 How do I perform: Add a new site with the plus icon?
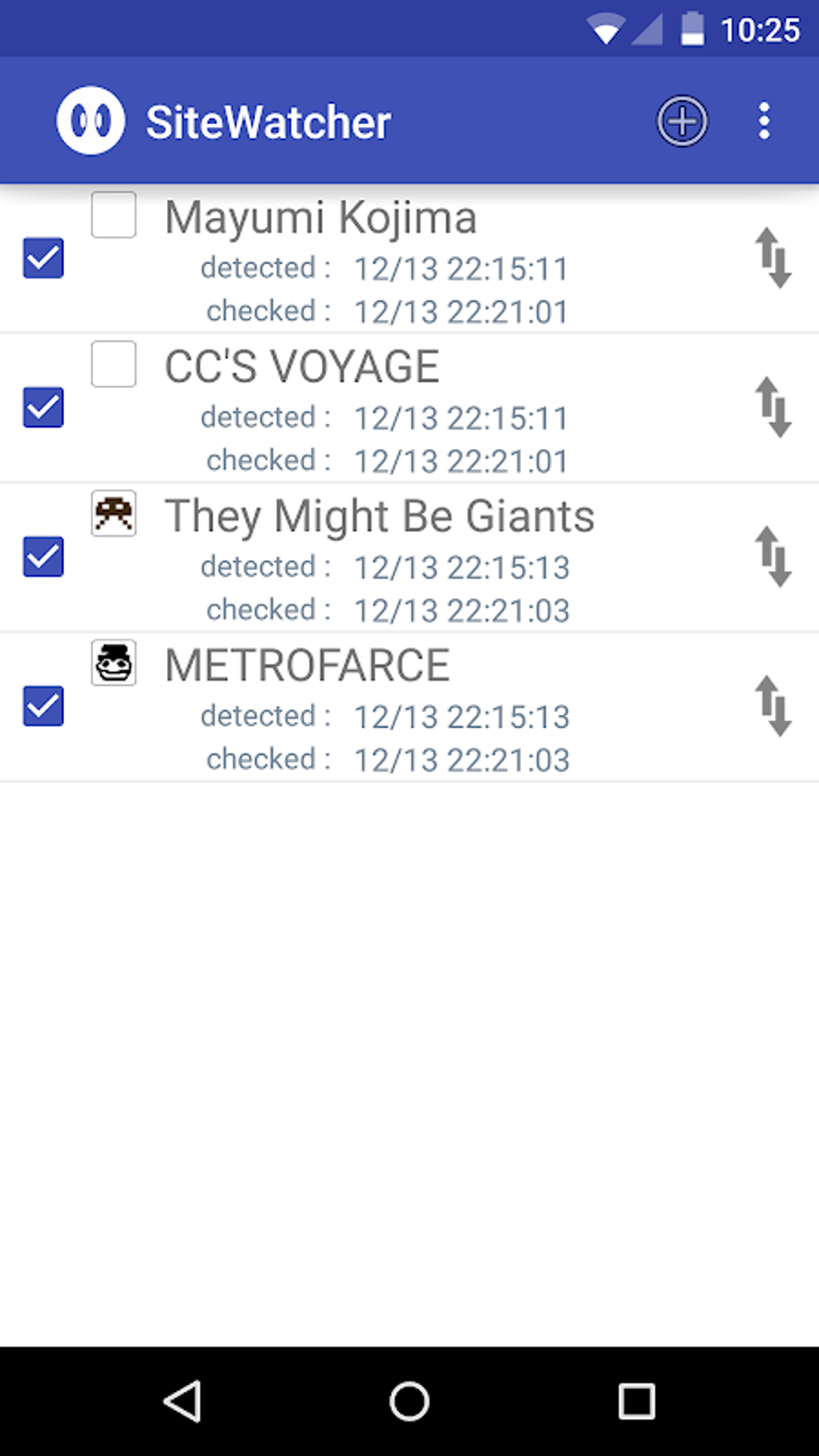pyautogui.click(x=682, y=121)
